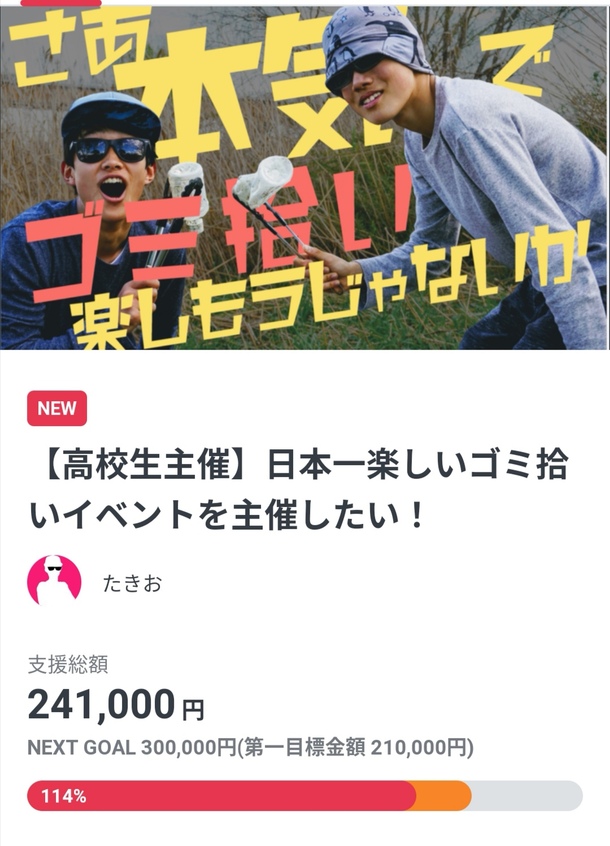Open the trash pickup project banner image
Screen dimensions: 610x846
[x=304, y=176]
